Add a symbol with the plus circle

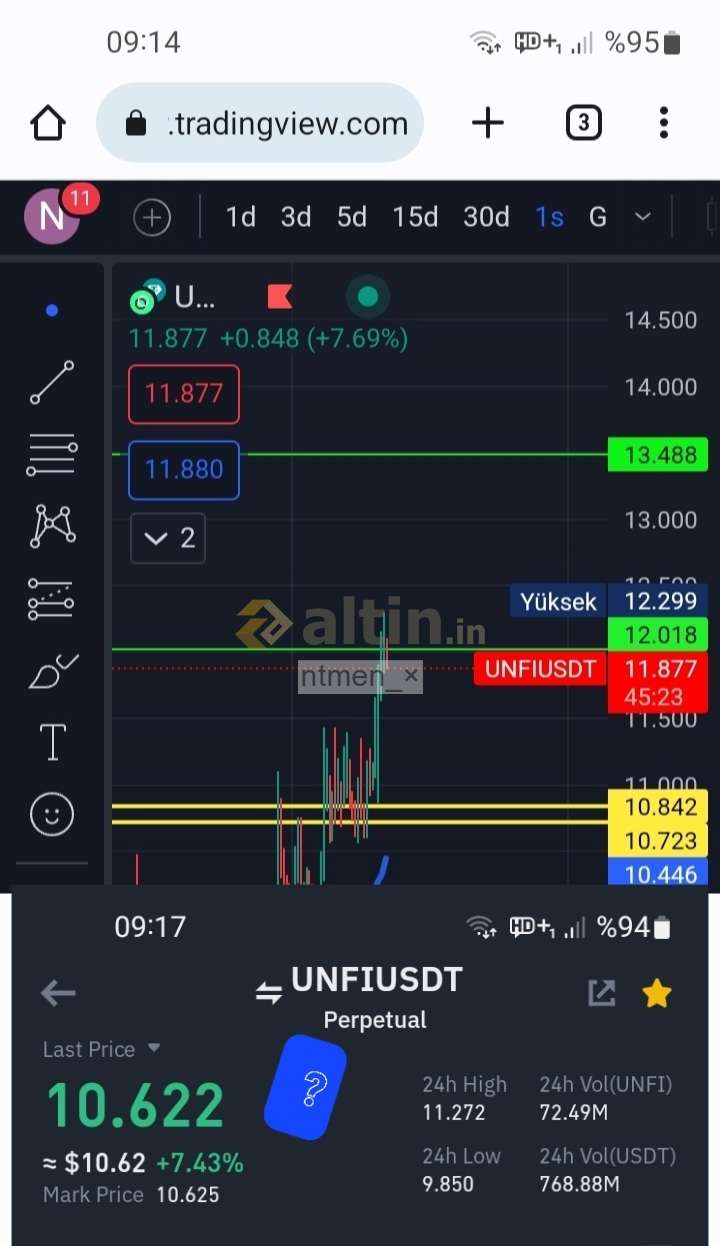[152, 217]
